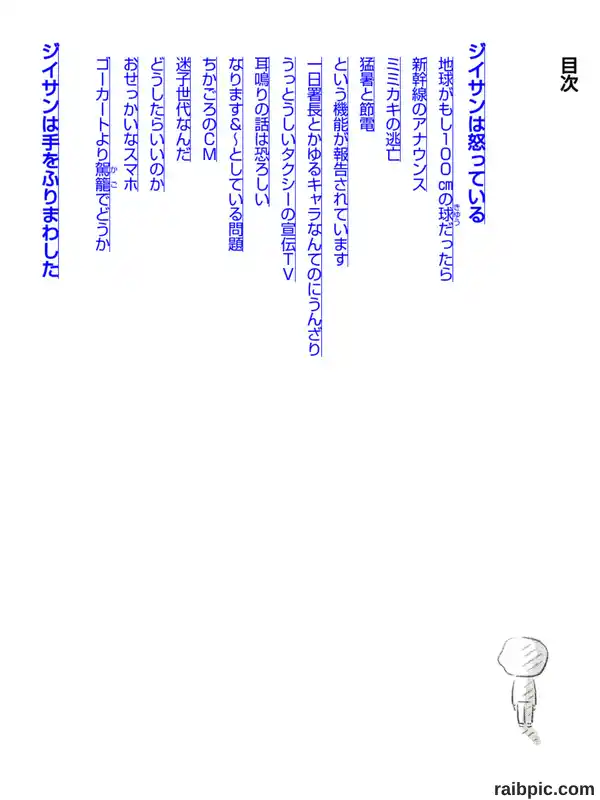Viewport: 600px width, 800px height.
Task: Go to 地球がもし100cmの球だったら
Action: pos(446,169)
